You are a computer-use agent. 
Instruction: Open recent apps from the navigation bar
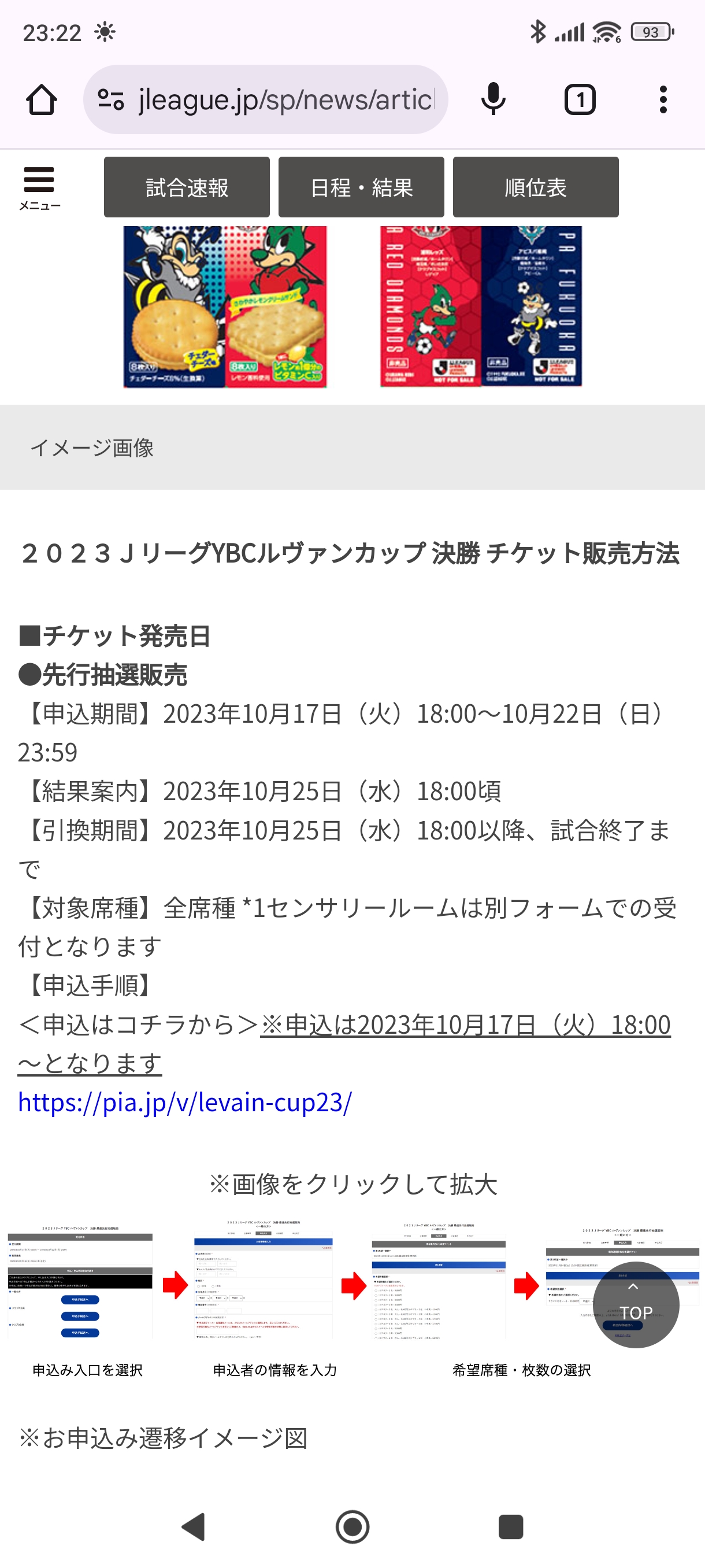tap(510, 1526)
